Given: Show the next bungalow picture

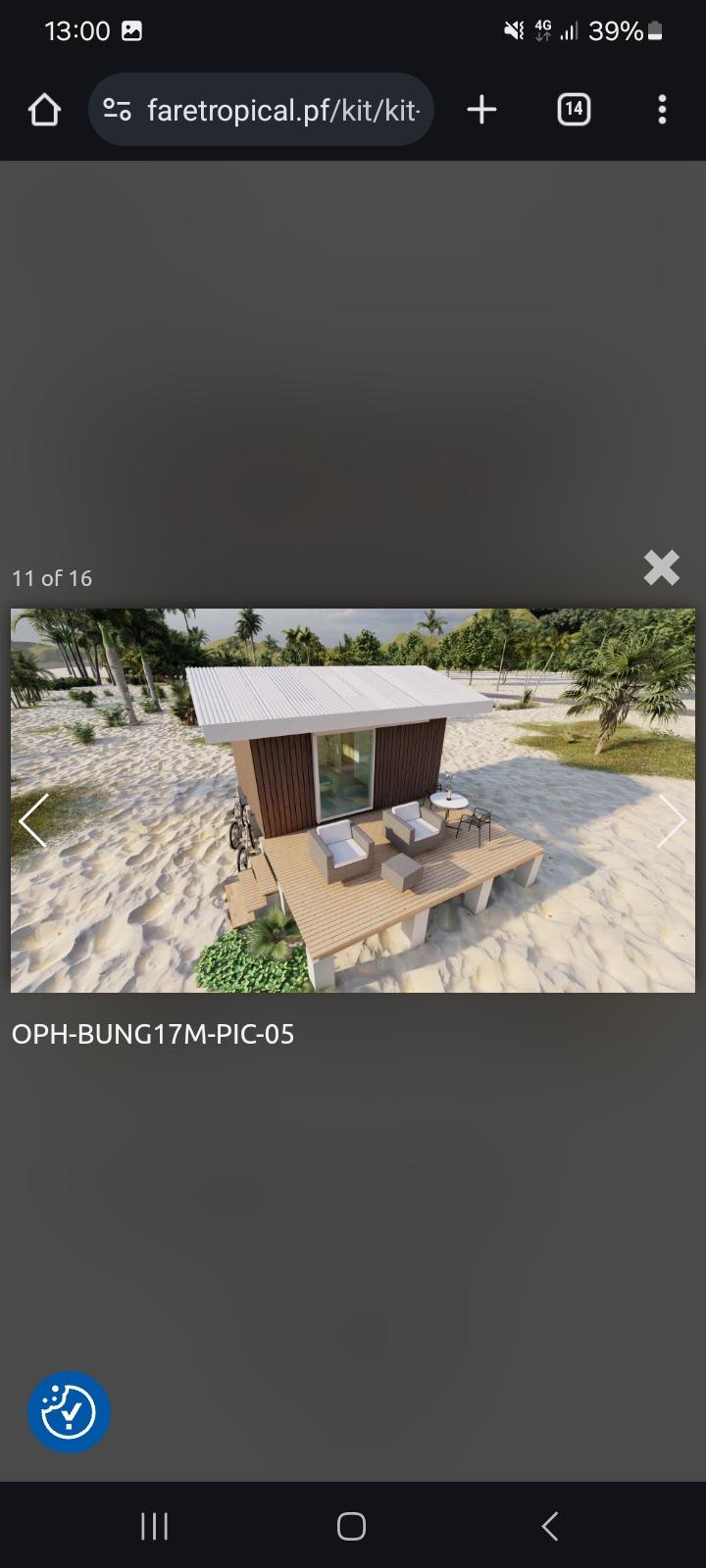Looking at the screenshot, I should pos(671,820).
